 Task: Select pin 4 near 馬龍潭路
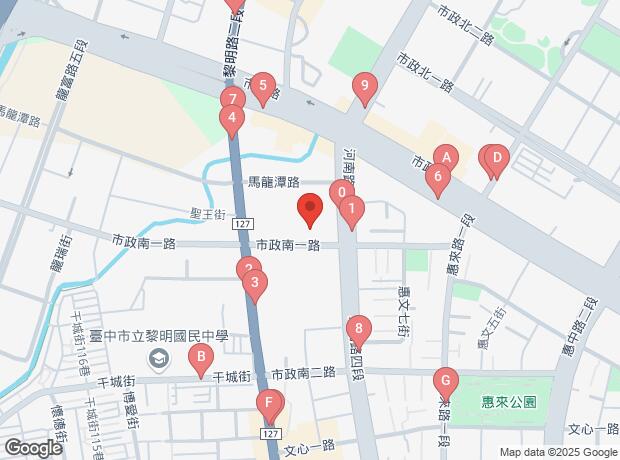click(x=232, y=119)
